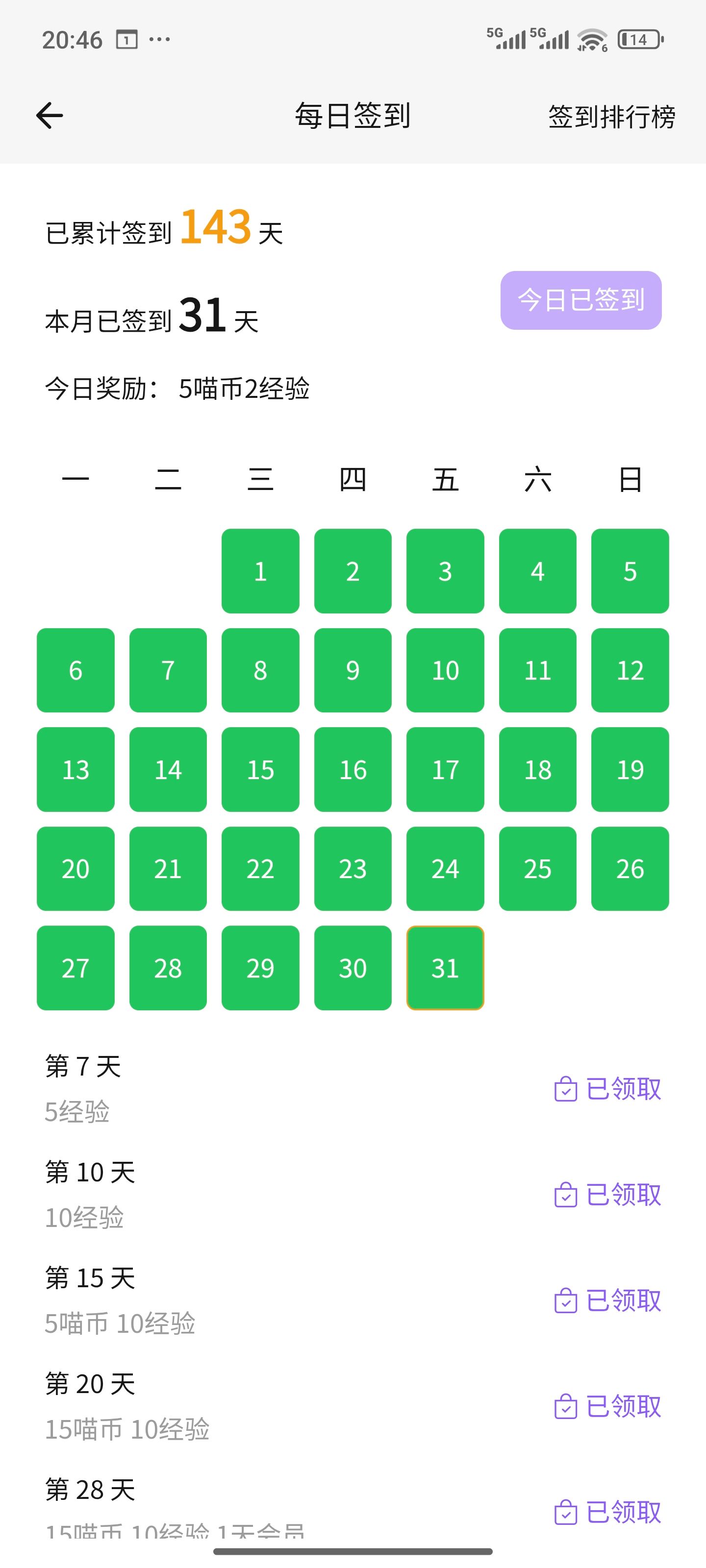This screenshot has width=706, height=1568.
Task: Click 已领取 text for the 第20天 reward
Action: 624,1407
